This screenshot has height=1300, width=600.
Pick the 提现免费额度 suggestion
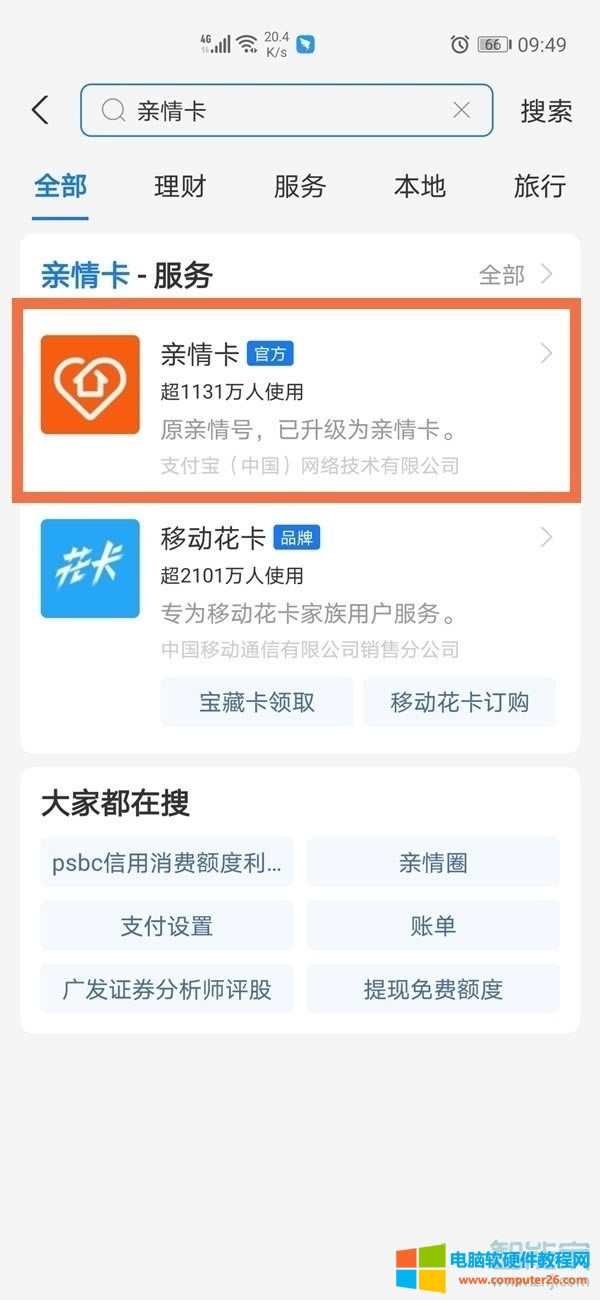pyautogui.click(x=433, y=990)
